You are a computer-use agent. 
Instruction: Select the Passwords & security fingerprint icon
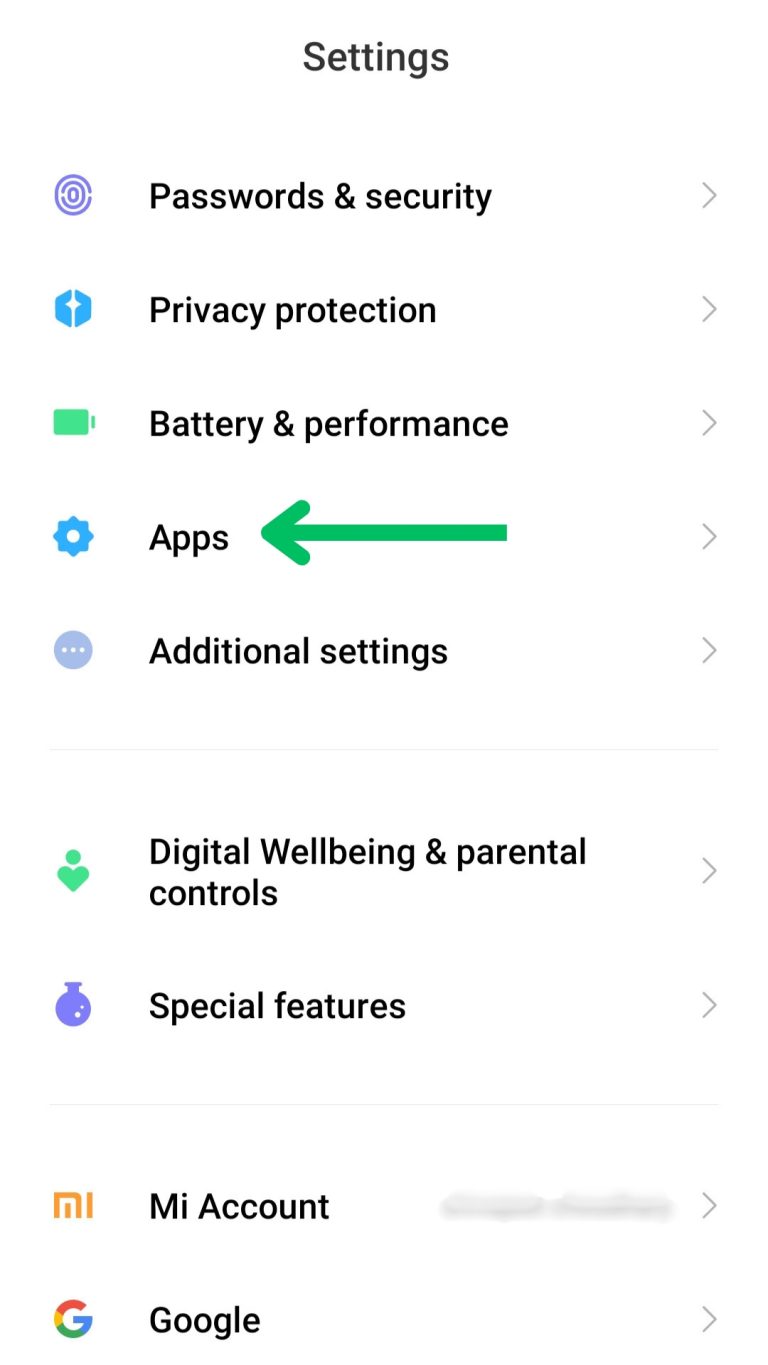pos(72,195)
